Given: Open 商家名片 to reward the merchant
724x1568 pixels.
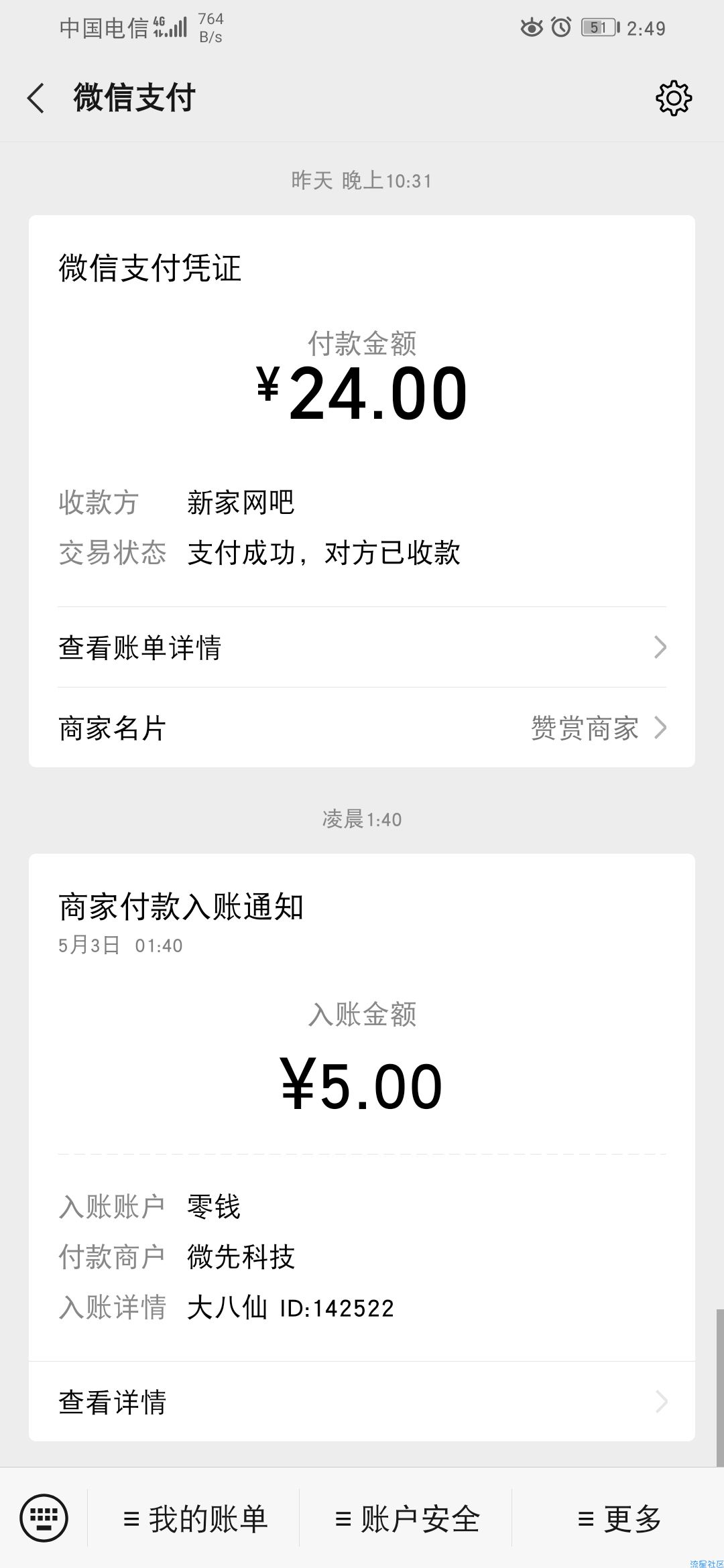Looking at the screenshot, I should point(362,728).
